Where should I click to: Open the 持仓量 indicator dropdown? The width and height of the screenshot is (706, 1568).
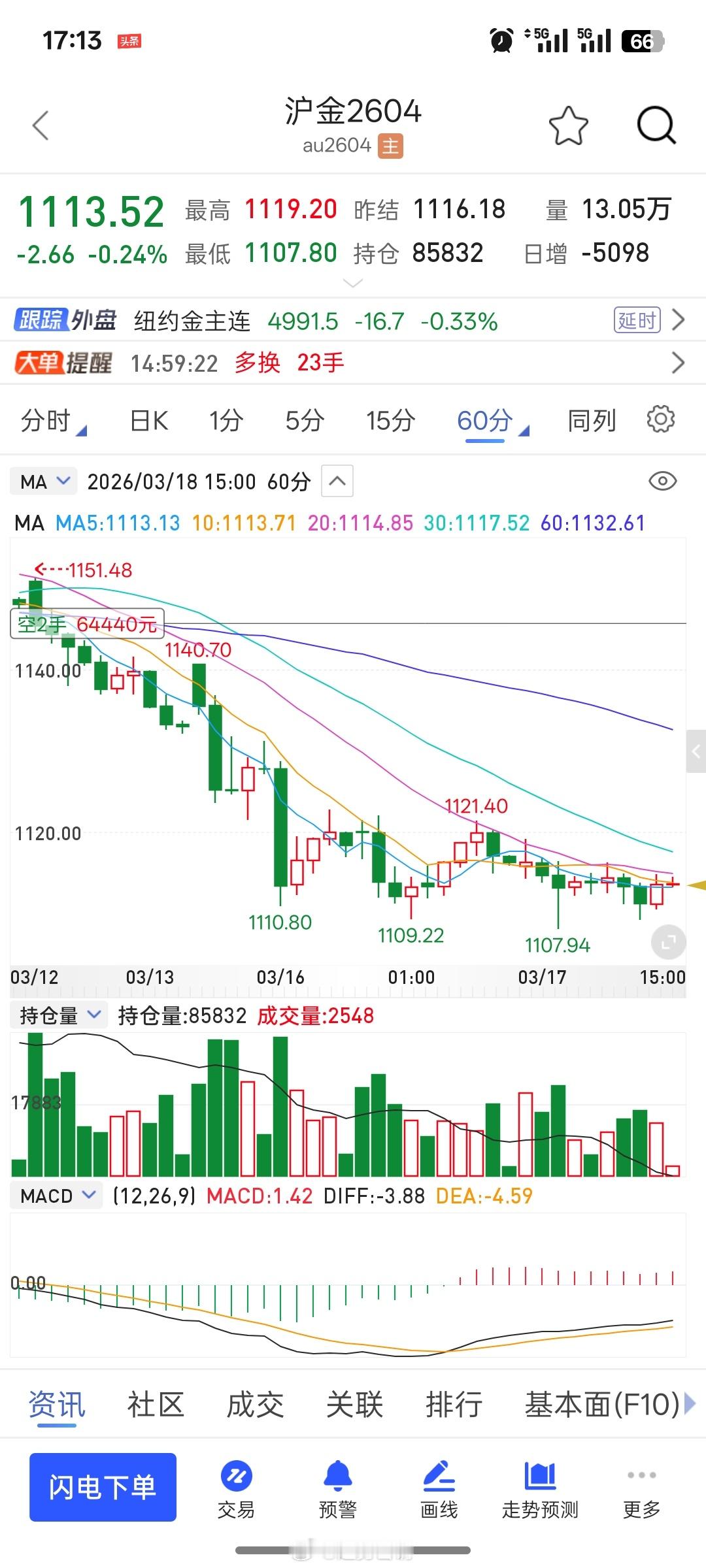click(x=59, y=1016)
